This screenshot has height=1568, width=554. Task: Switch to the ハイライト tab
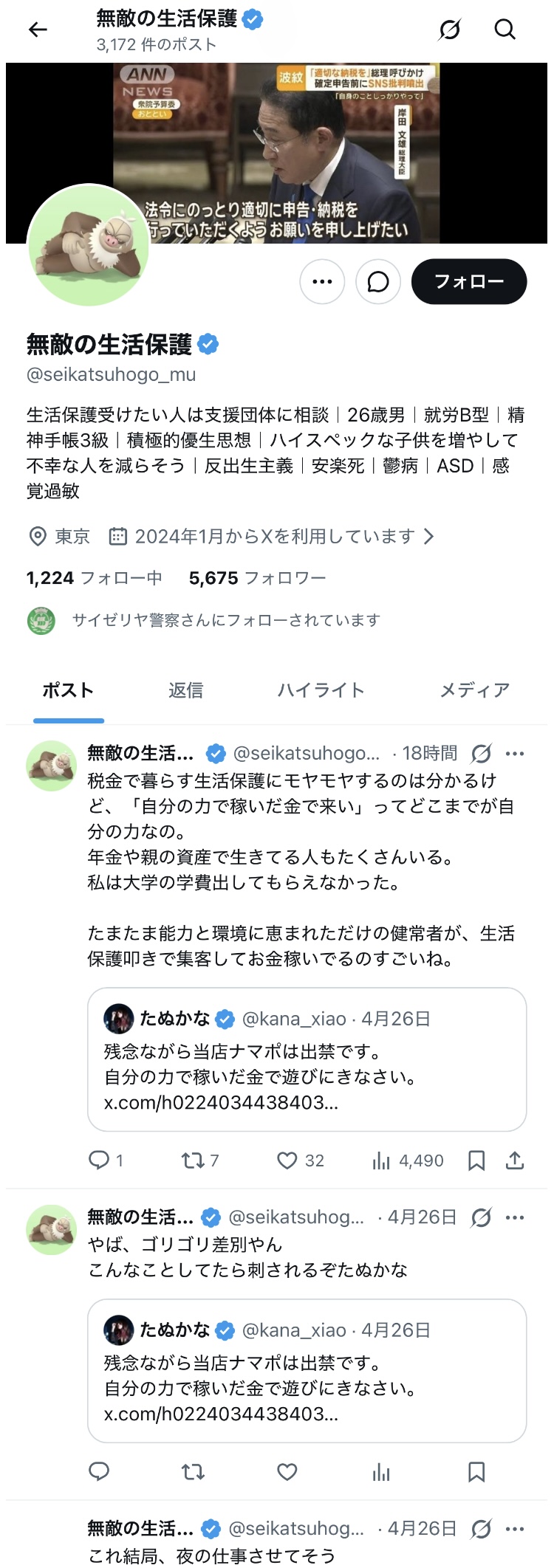[321, 690]
